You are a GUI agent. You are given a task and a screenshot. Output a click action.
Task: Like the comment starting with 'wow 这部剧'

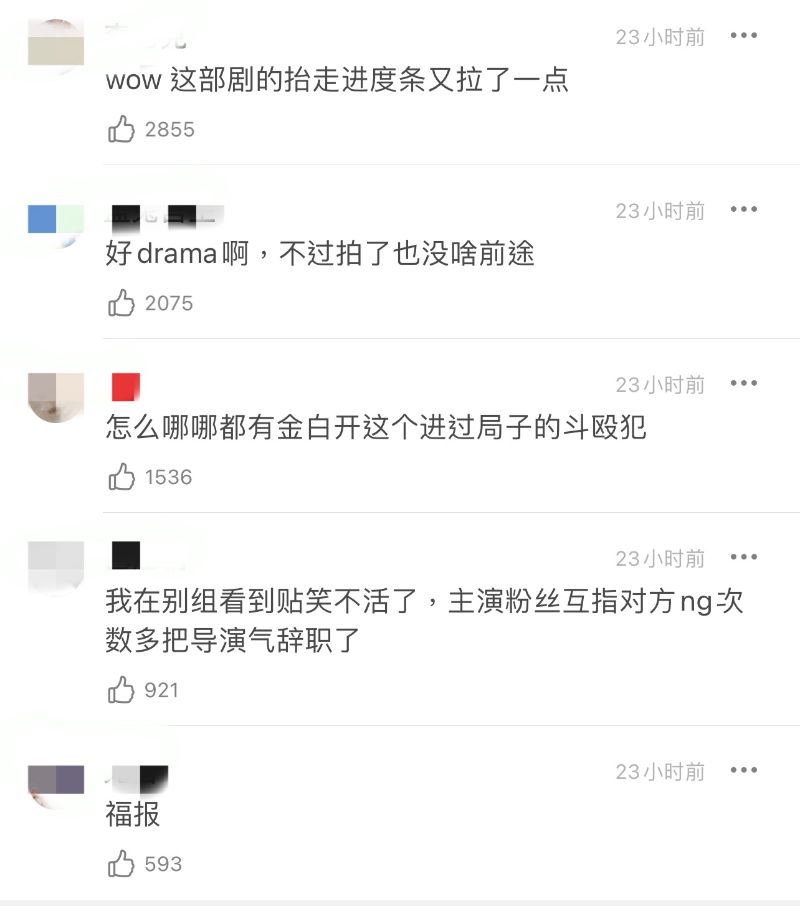tap(122, 129)
